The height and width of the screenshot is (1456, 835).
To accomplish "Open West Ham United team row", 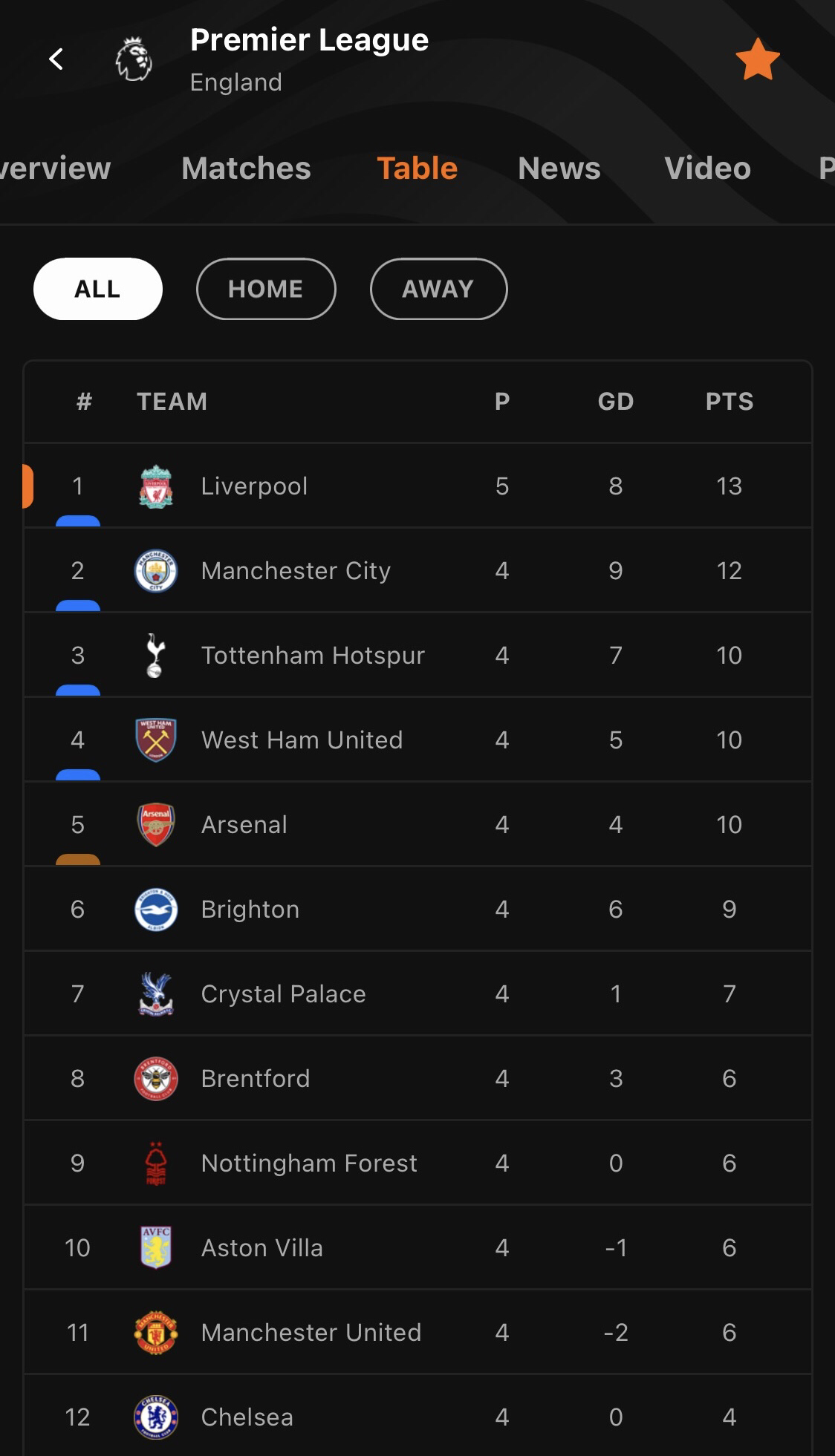I will click(417, 740).
